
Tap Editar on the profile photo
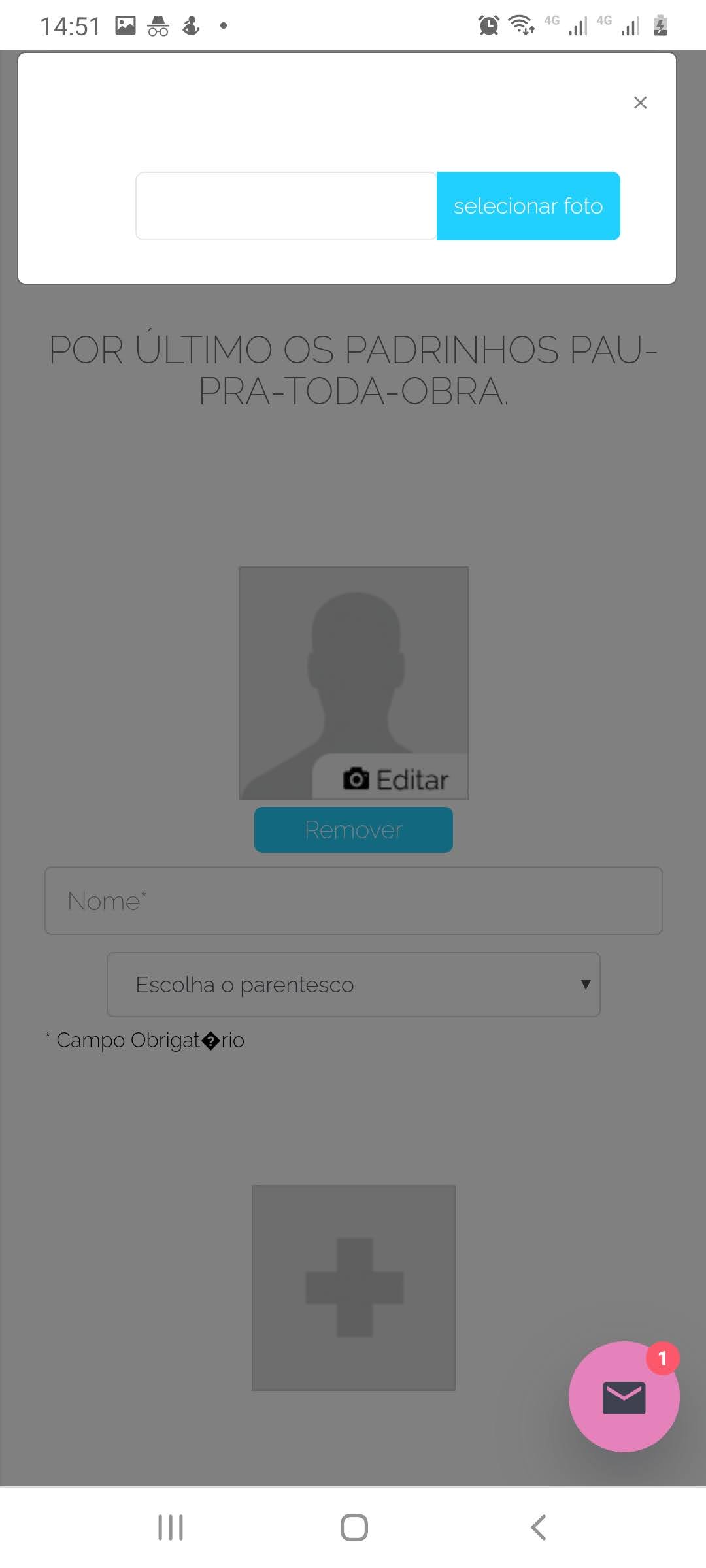click(396, 779)
